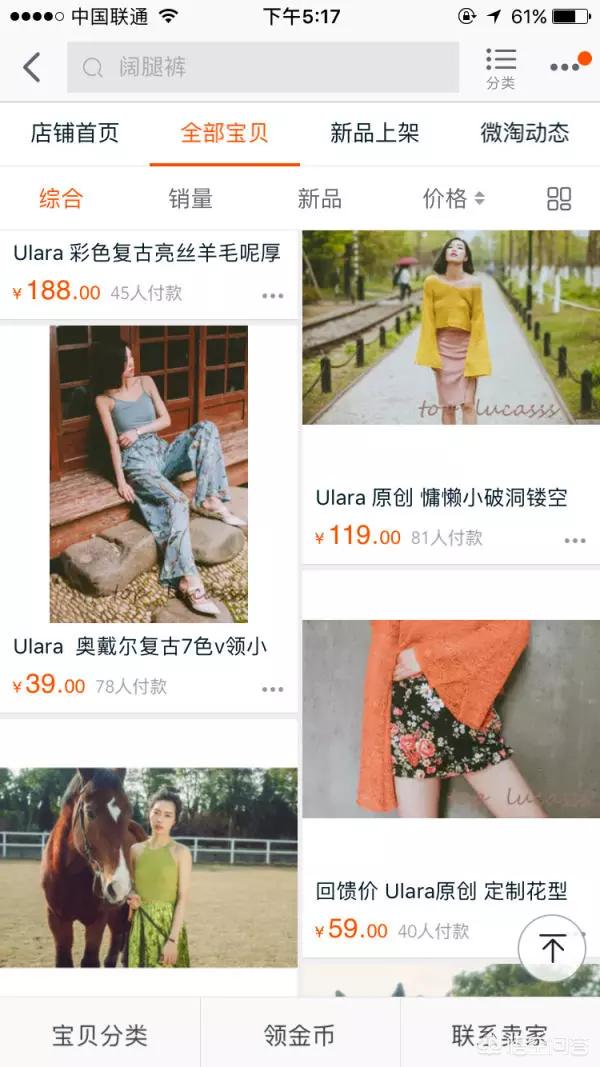
Task: Open the 分类 category list icon
Action: point(501,68)
